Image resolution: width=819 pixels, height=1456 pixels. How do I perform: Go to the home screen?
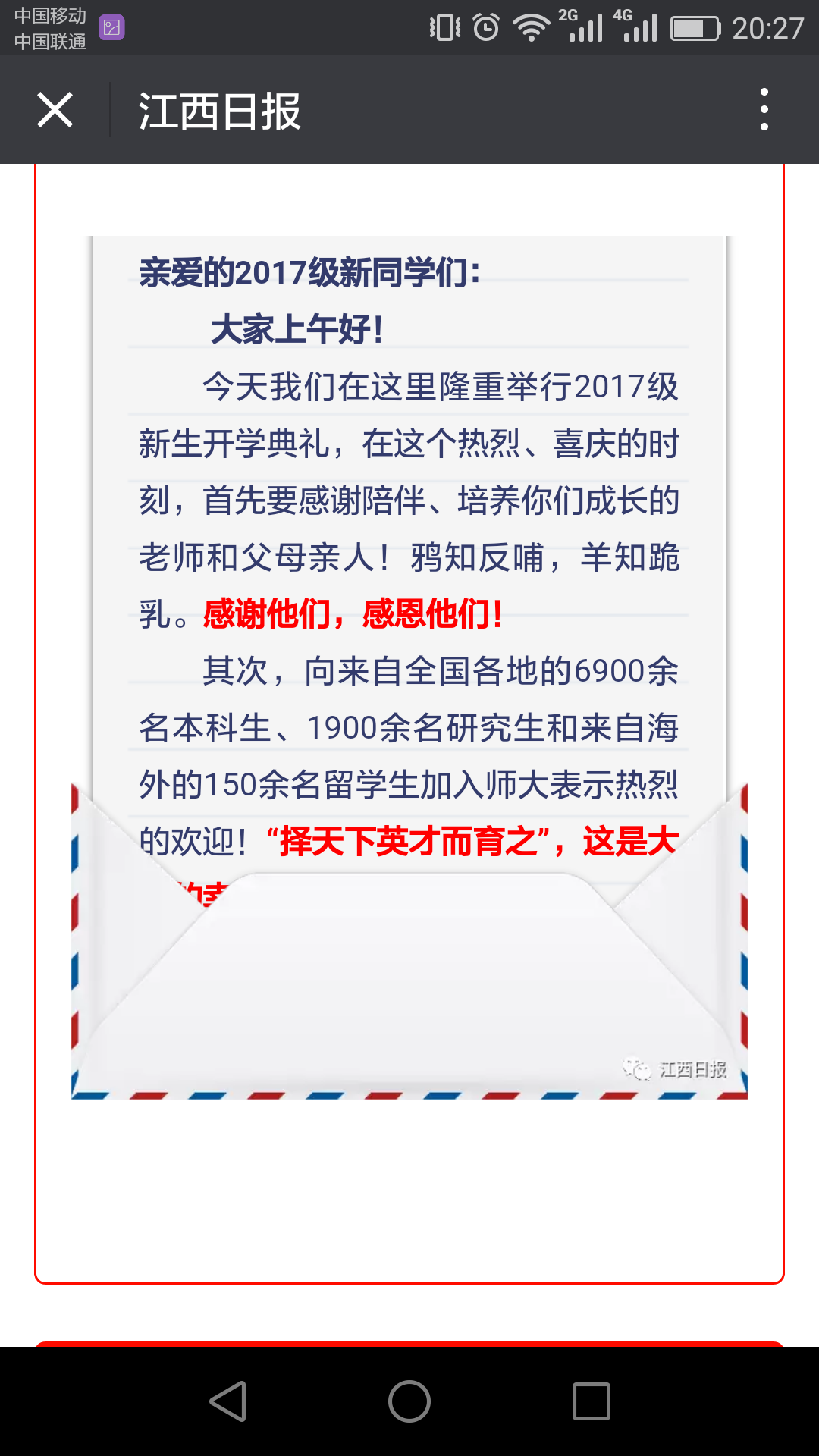[409, 1401]
